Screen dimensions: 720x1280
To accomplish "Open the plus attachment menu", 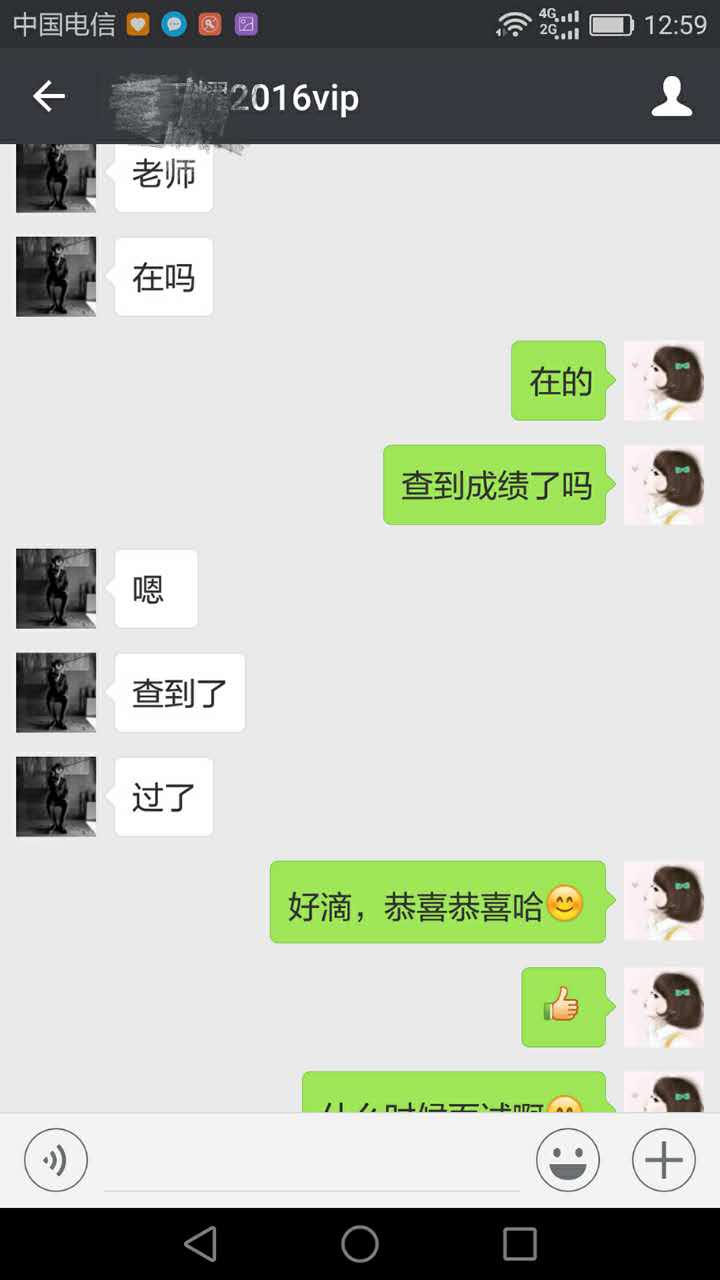I will click(663, 1160).
